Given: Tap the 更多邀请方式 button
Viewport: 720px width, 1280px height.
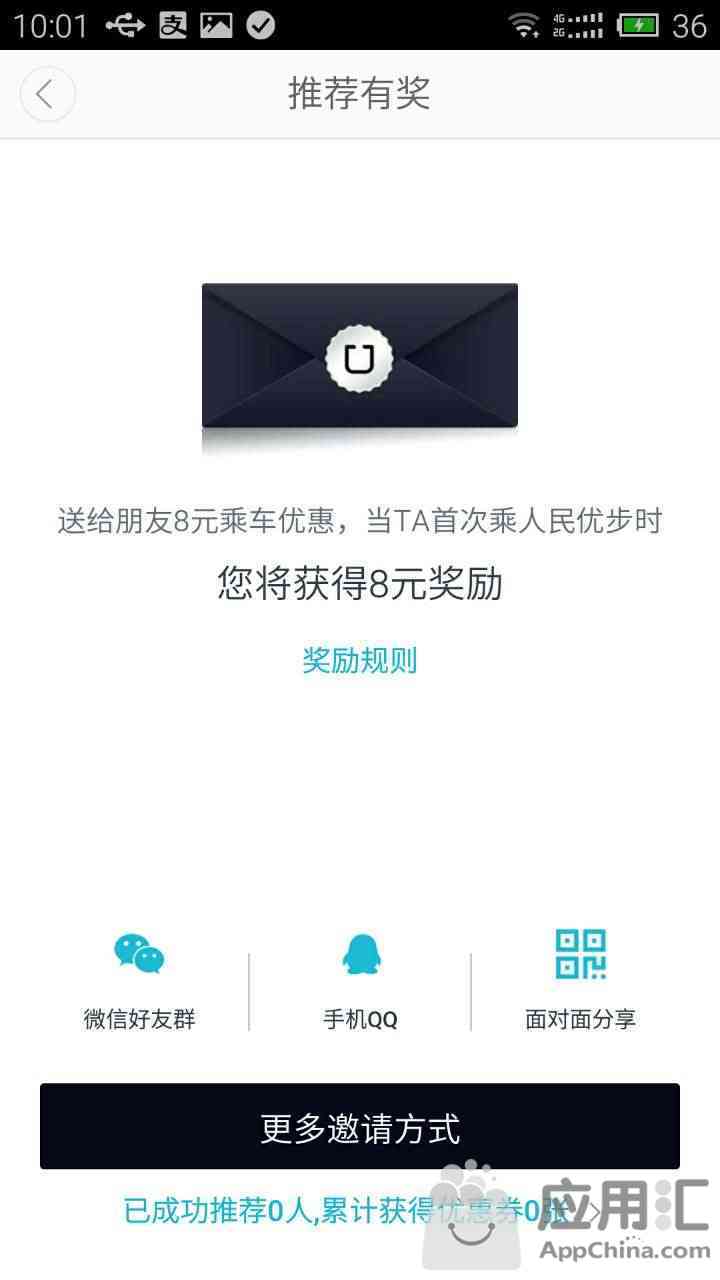Looking at the screenshot, I should [360, 1127].
